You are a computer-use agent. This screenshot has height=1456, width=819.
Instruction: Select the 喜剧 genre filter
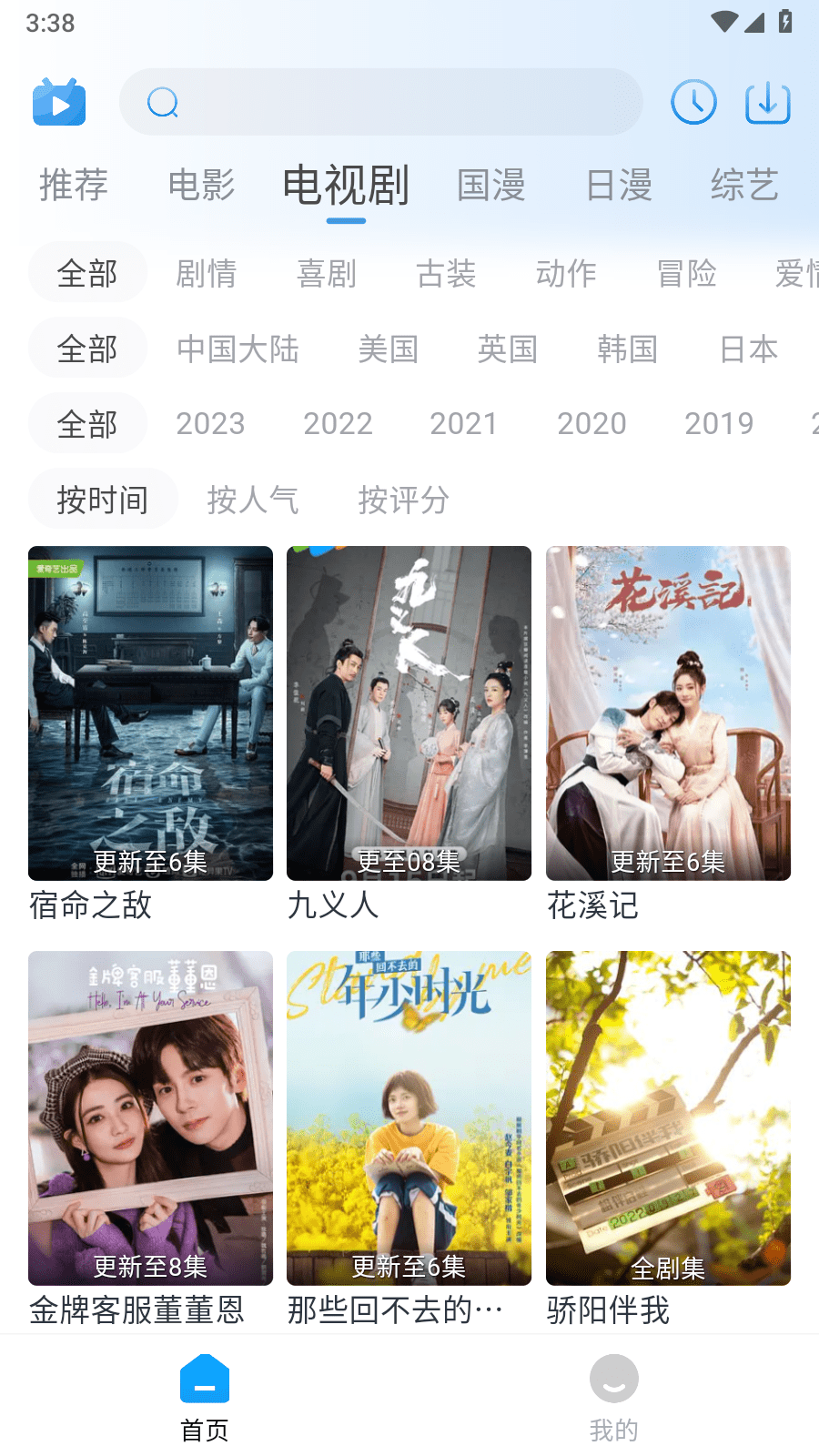click(327, 273)
